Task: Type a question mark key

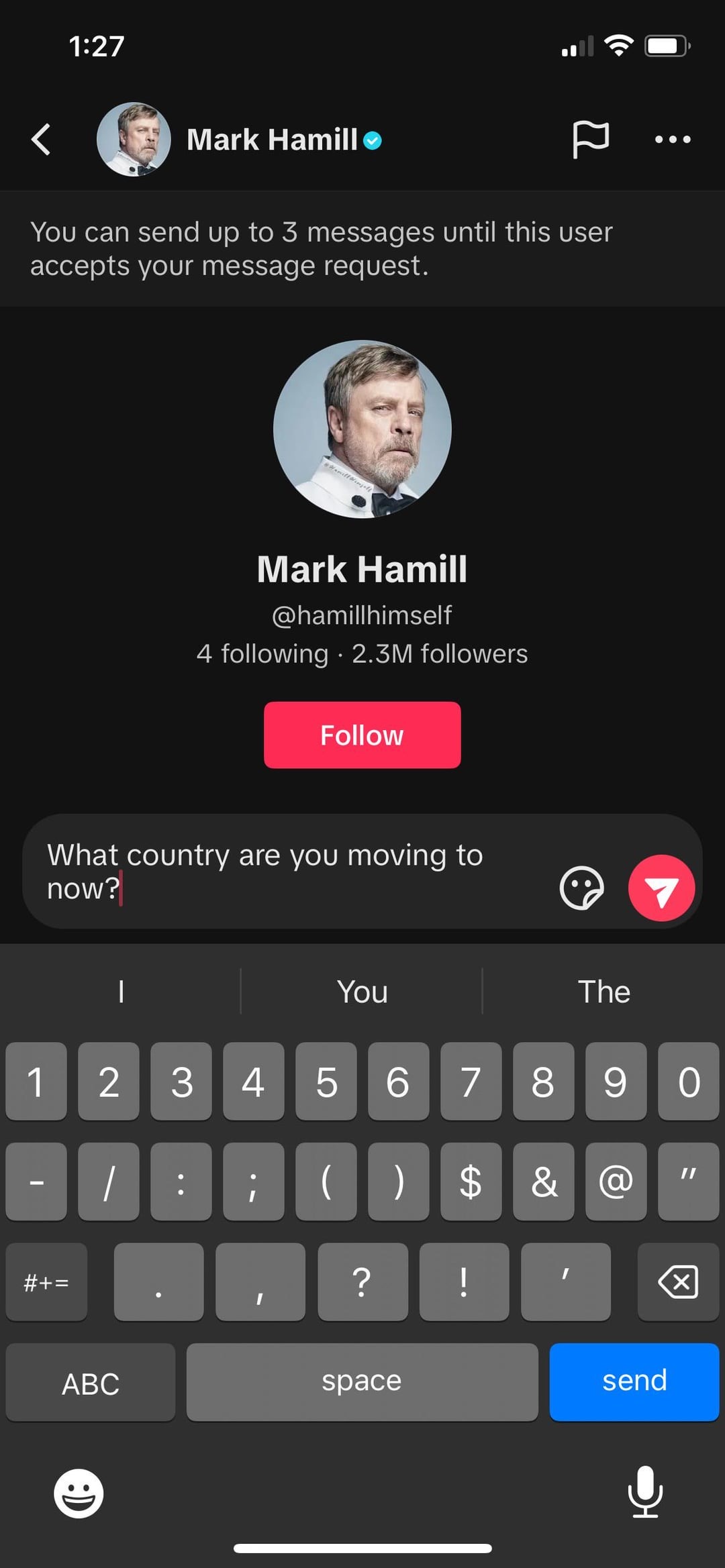Action: pos(362,1282)
